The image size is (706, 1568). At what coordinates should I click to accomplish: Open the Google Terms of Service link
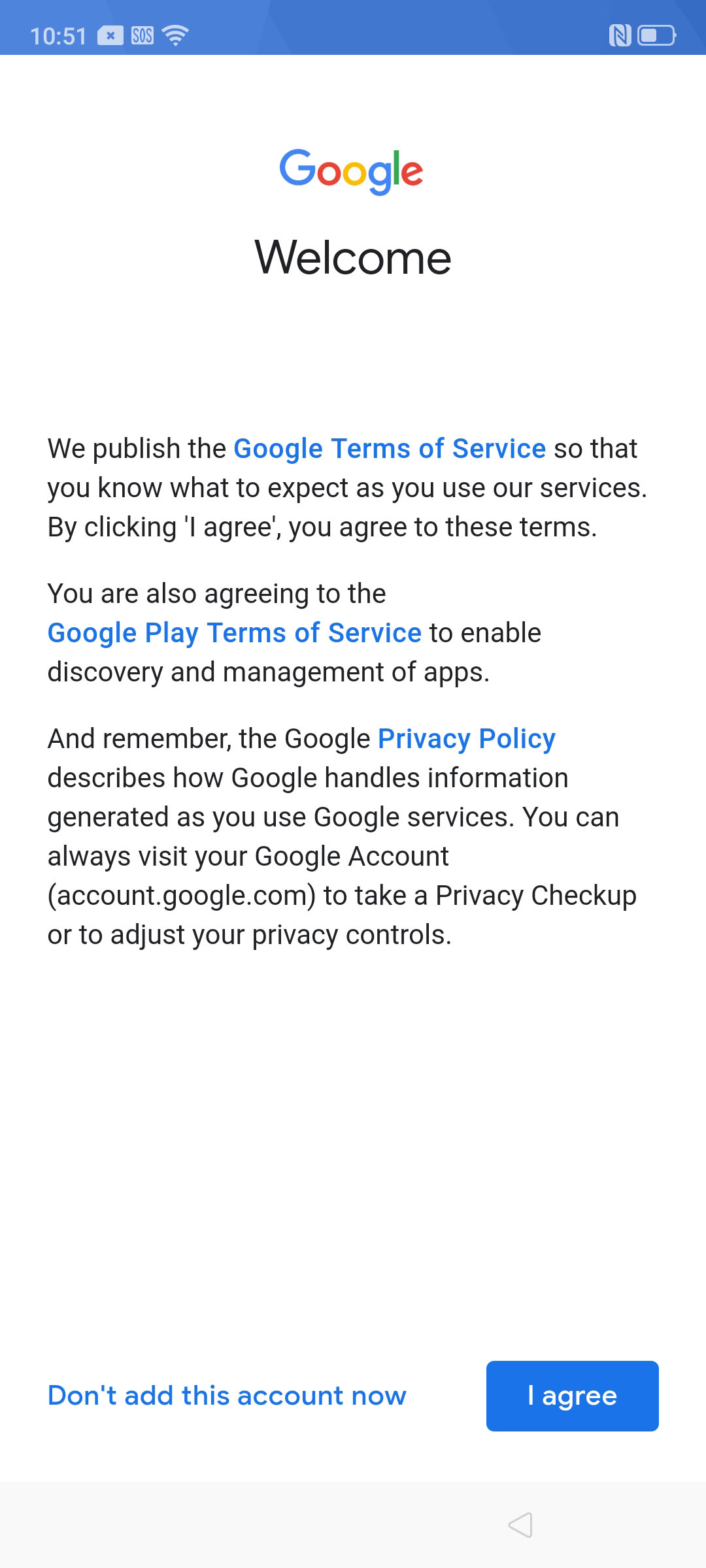[x=390, y=449]
